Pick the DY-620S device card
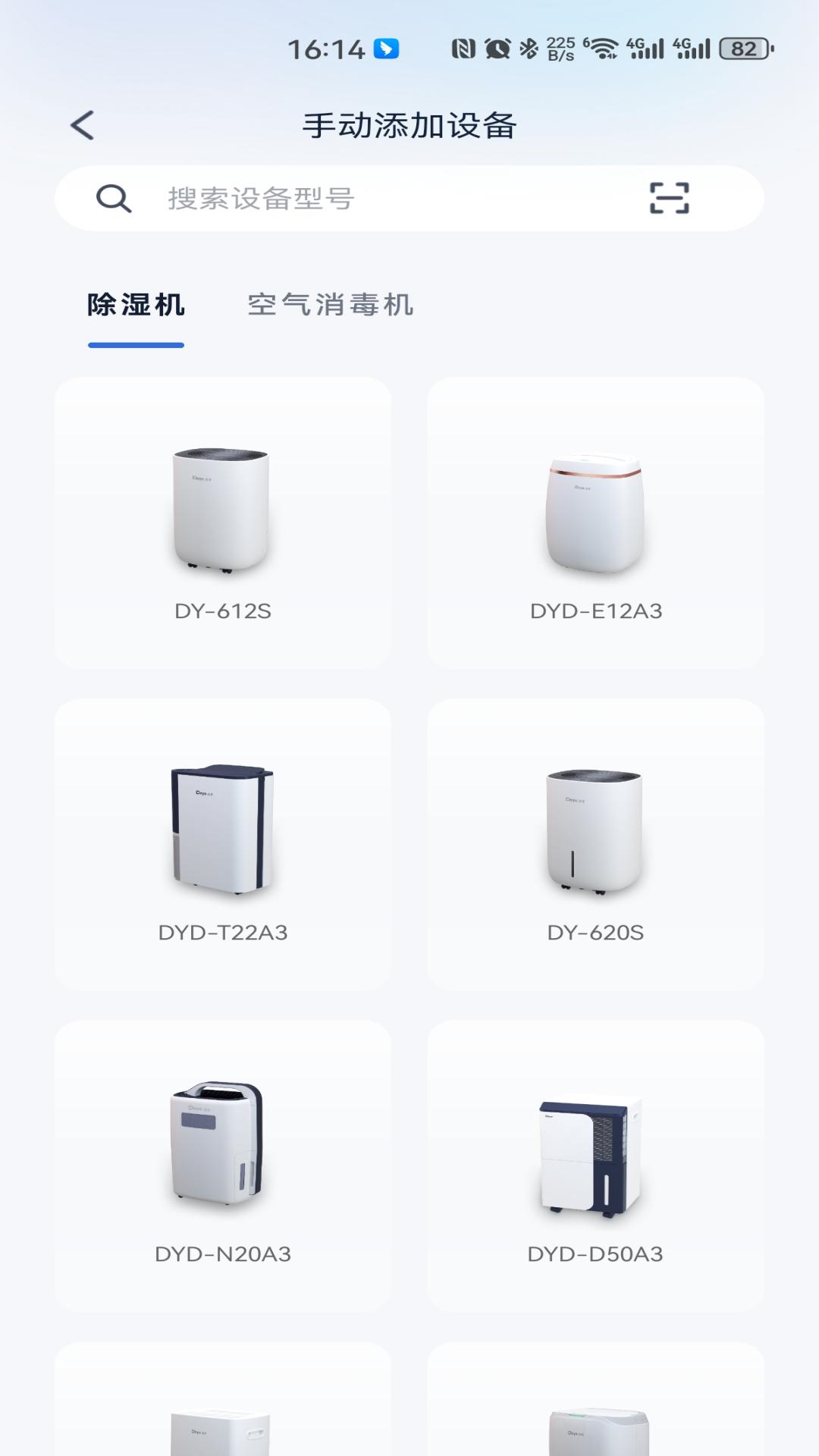Viewport: 819px width, 1456px height. (x=595, y=845)
